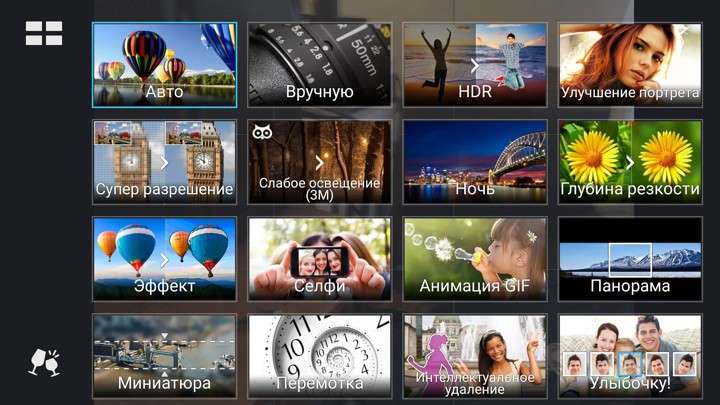Image resolution: width=720 pixels, height=405 pixels.
Task: Open Улучшение портрета mode
Action: (630, 65)
